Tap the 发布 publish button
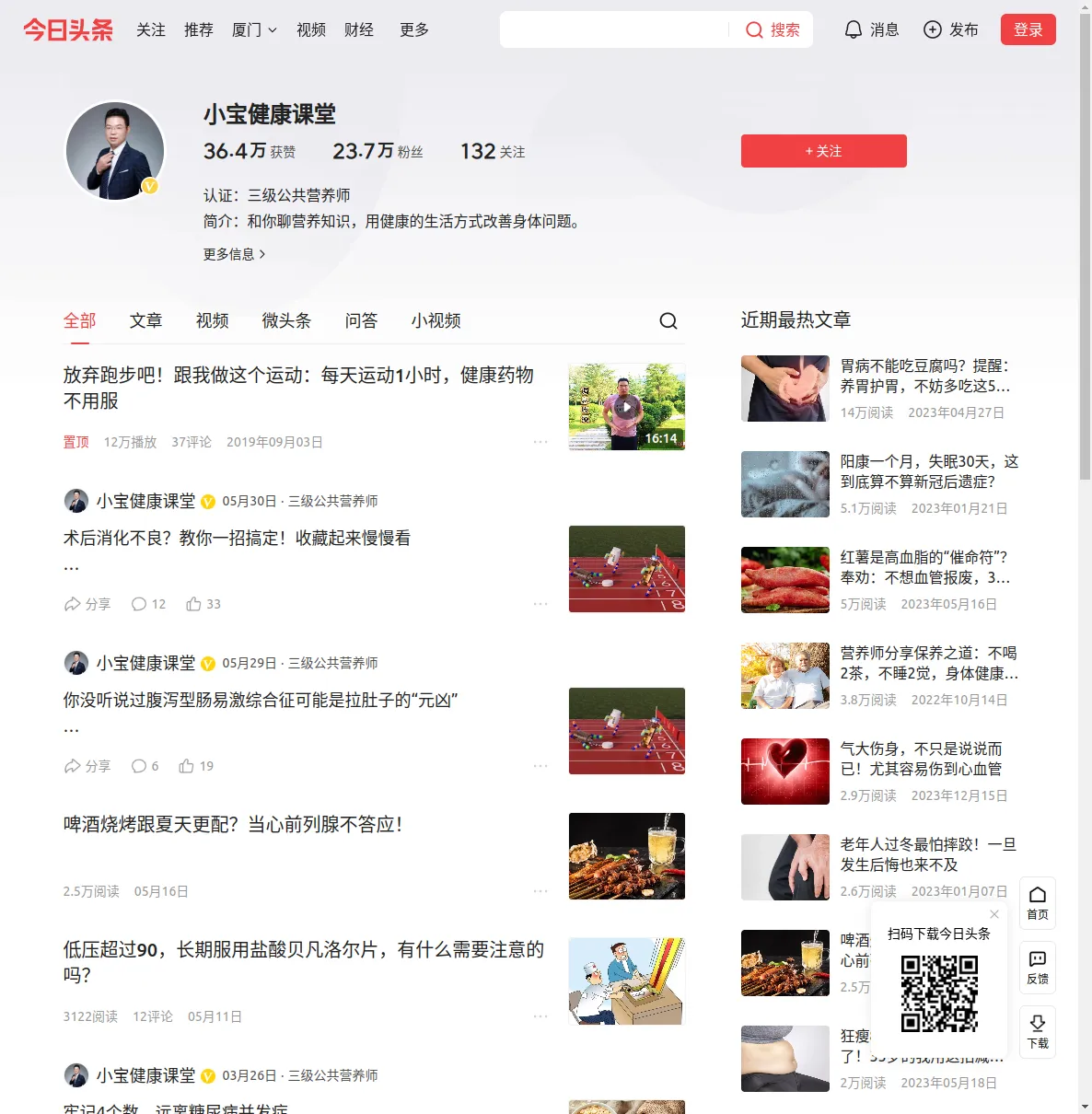This screenshot has width=1092, height=1114. point(951,30)
